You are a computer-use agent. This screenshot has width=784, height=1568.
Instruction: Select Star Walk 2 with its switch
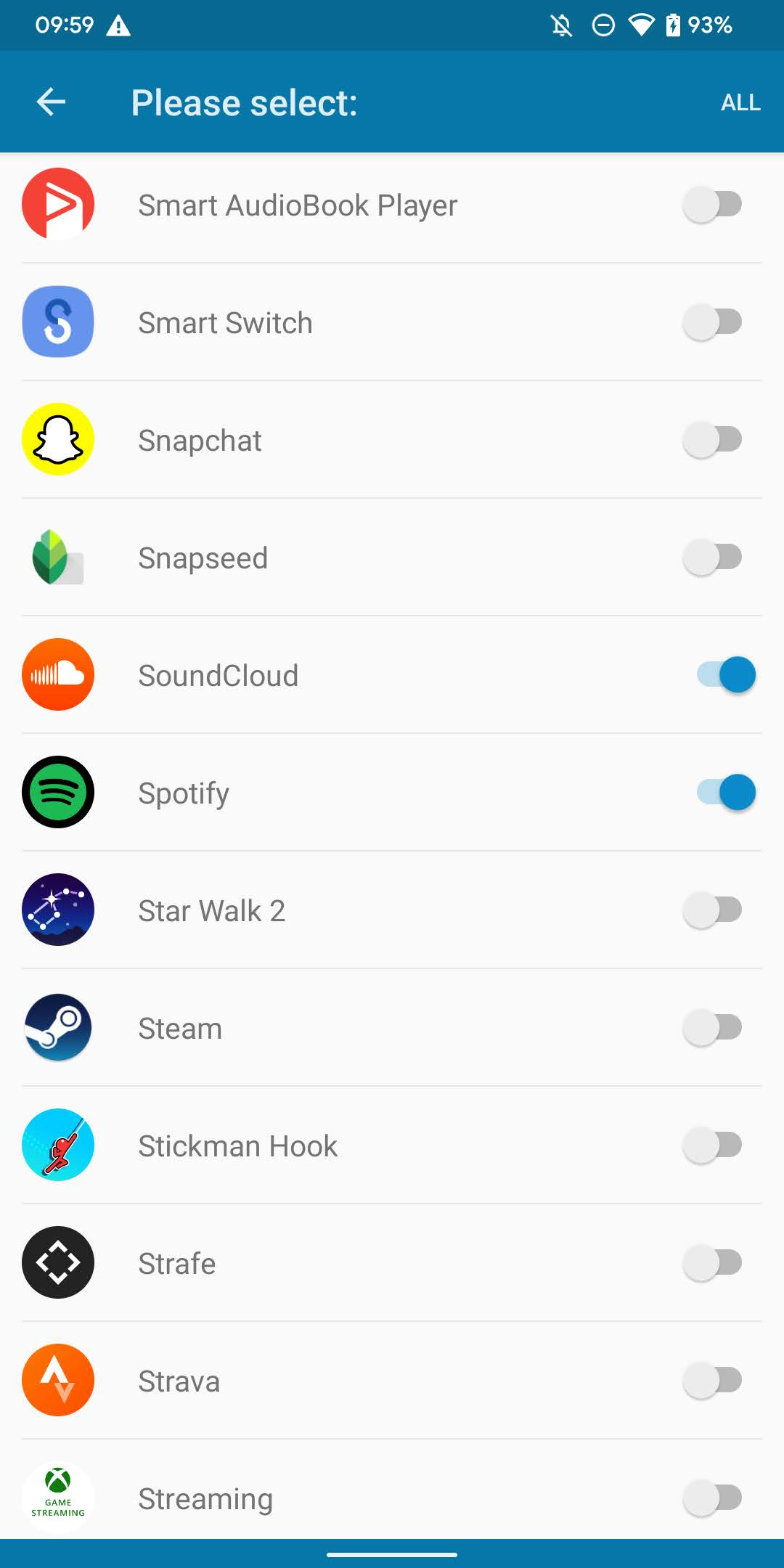[713, 910]
